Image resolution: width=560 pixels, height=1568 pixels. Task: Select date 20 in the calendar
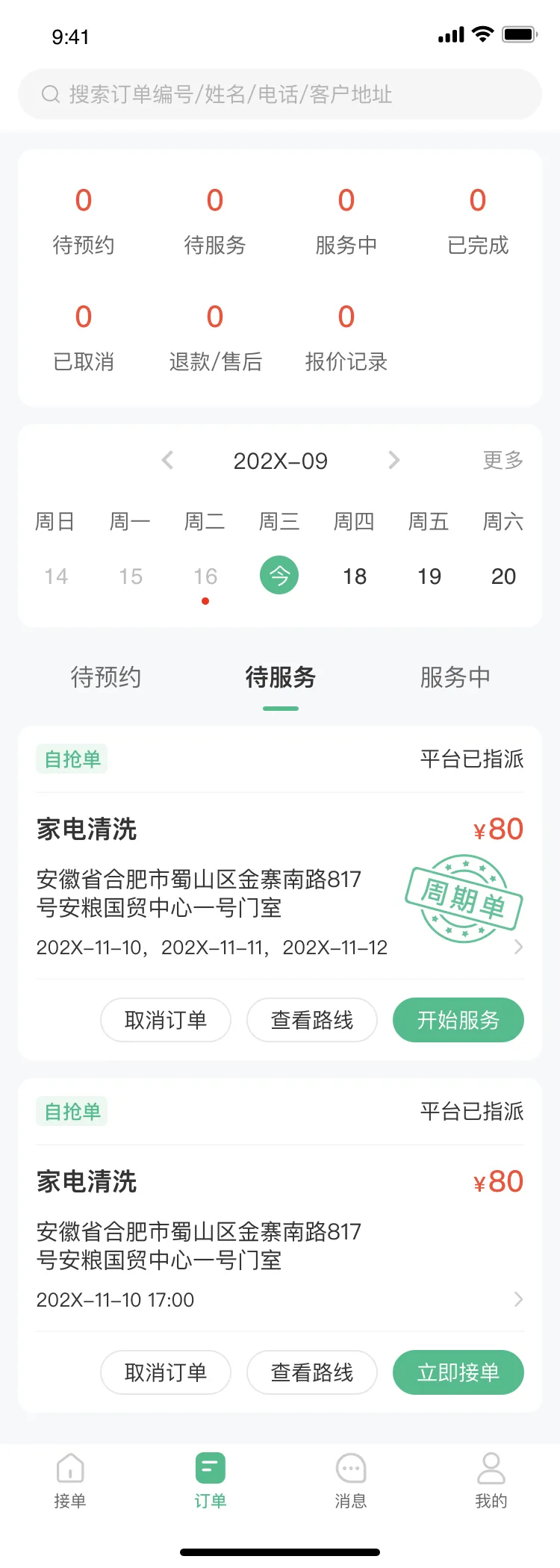click(503, 576)
